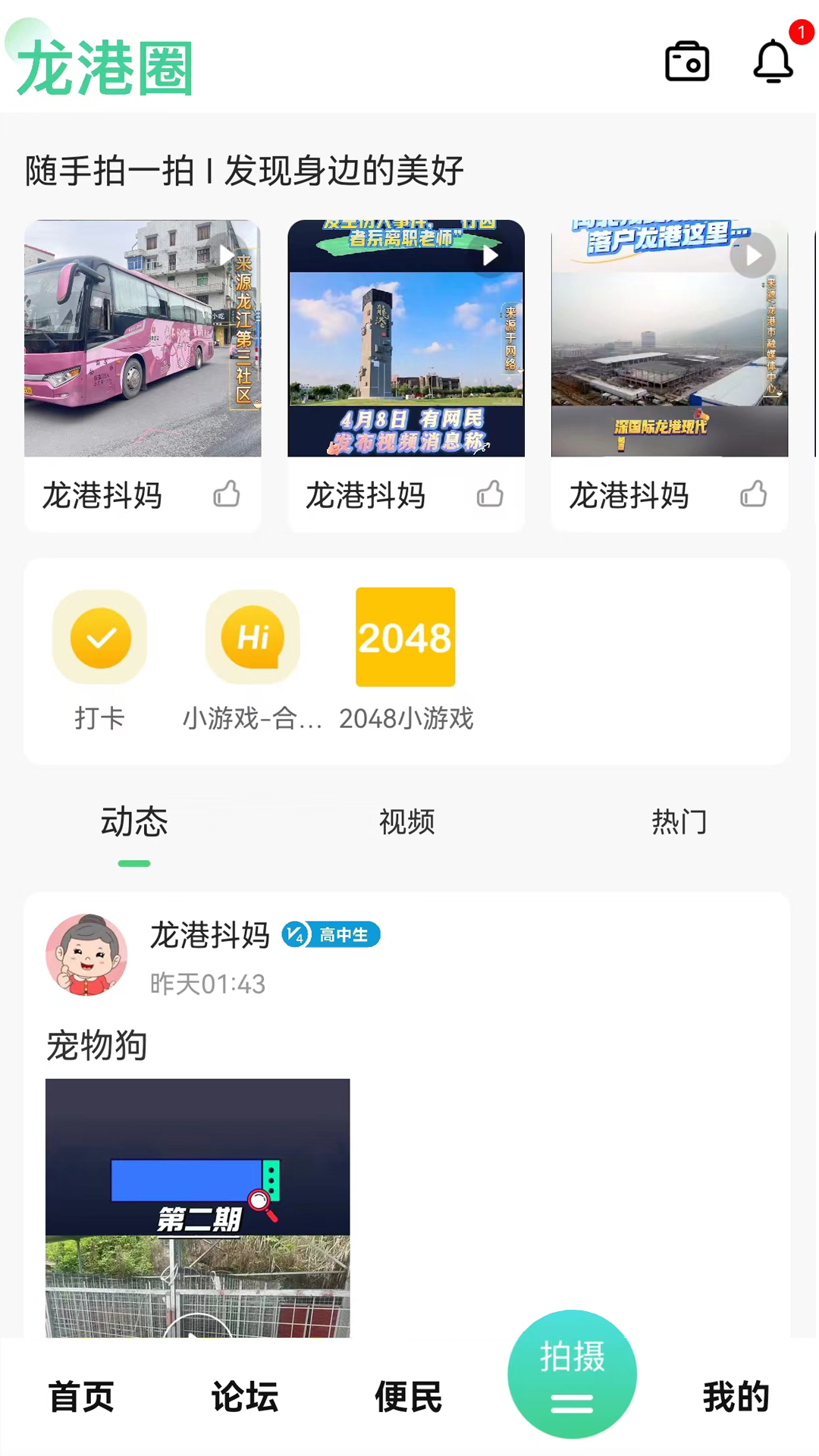Switch to the 视频 tab

[406, 822]
